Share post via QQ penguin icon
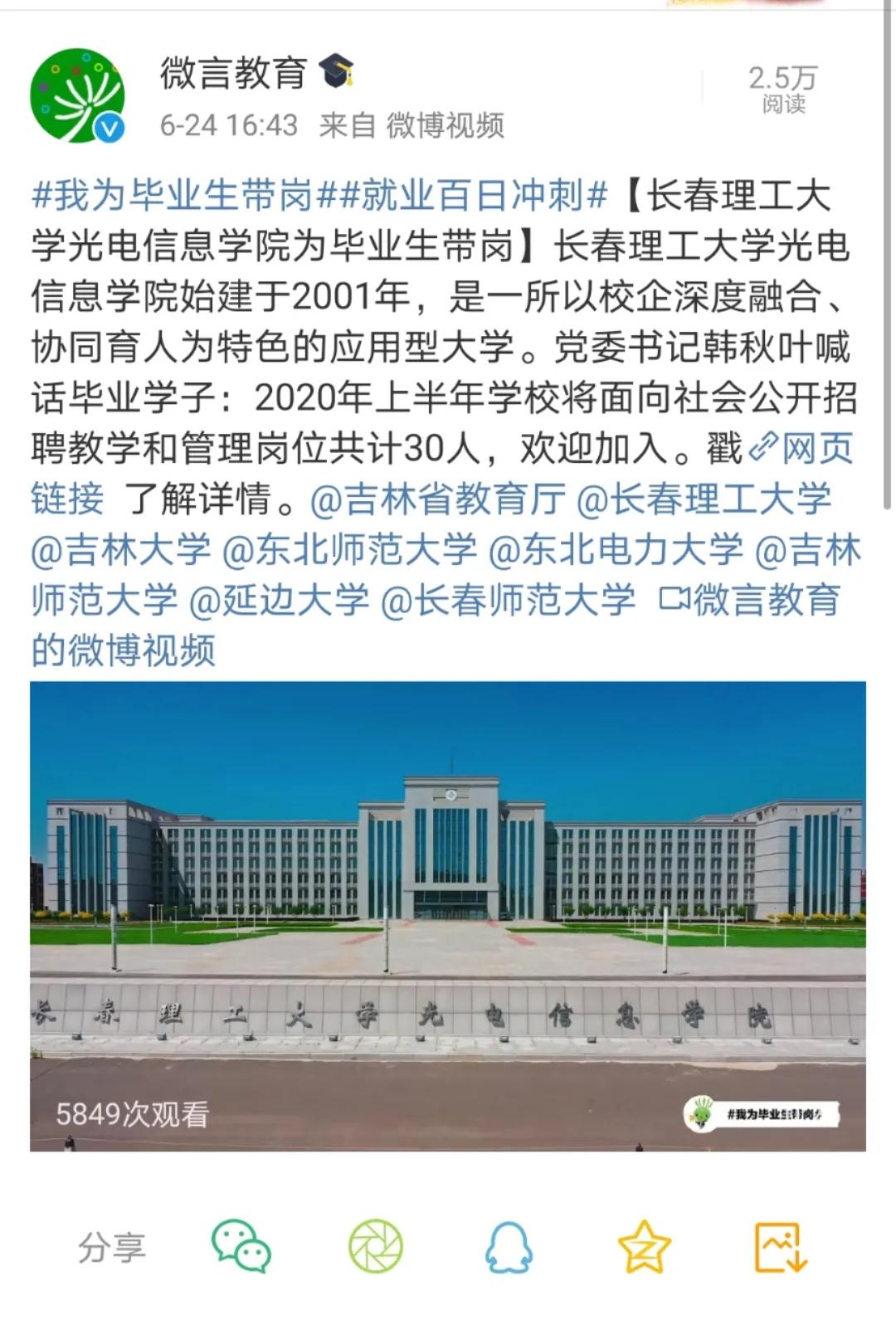Screen dimensions: 896x1339 [x=509, y=1246]
